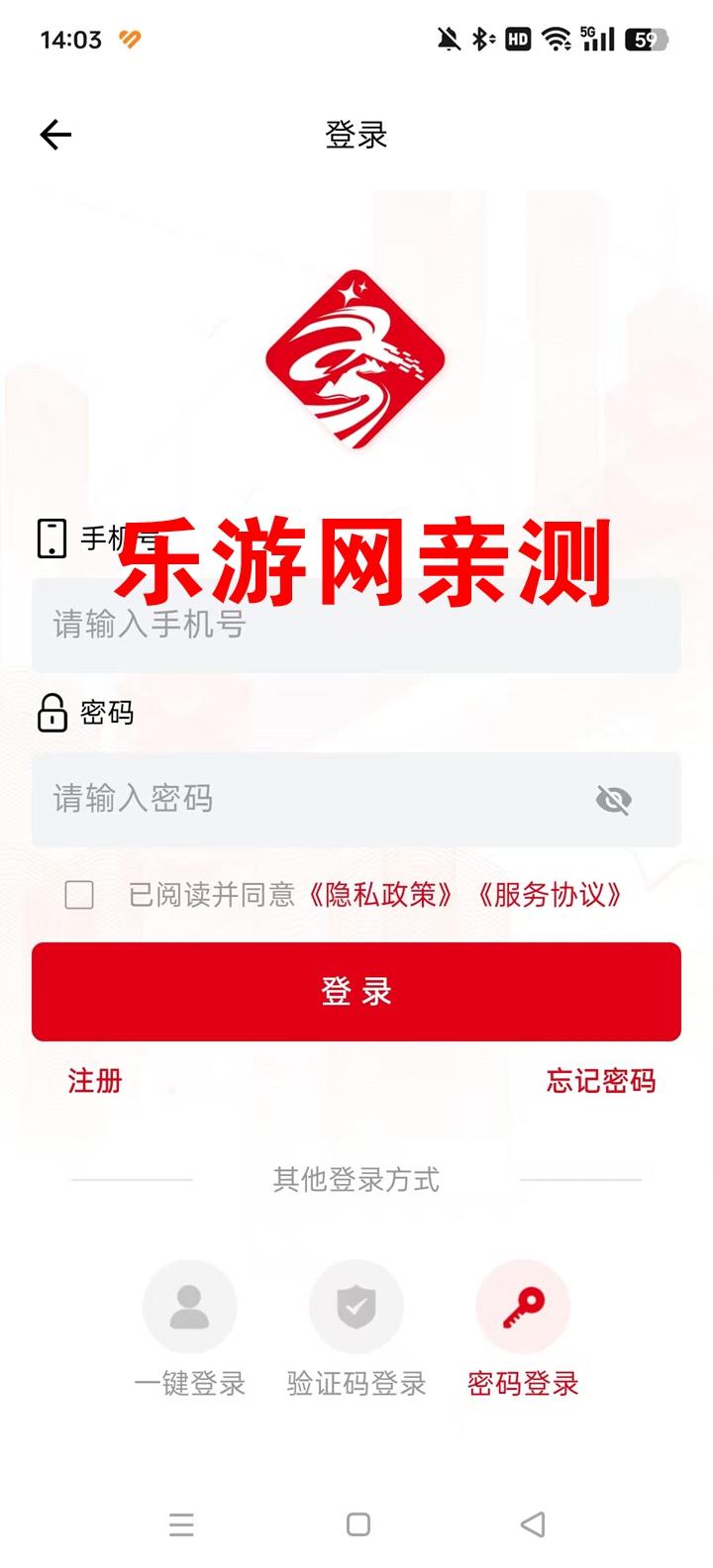Screen dimensions: 713x1568
Task: Switch to 验证码登录 method
Action: 356,1328
